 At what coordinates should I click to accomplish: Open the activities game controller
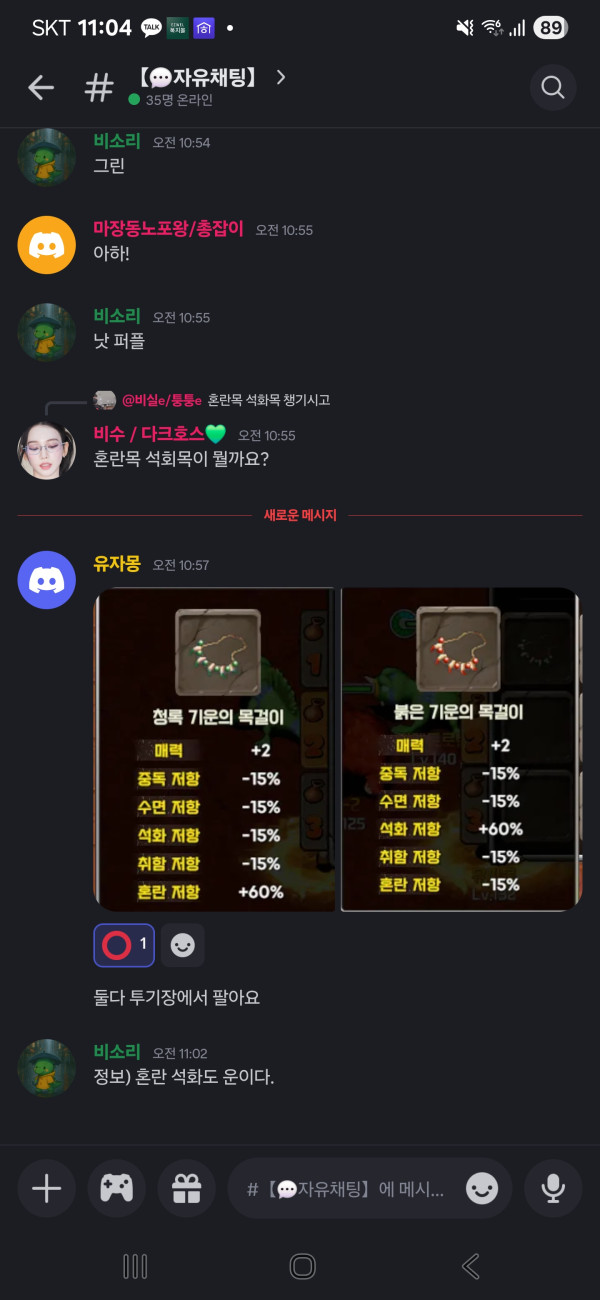click(117, 1188)
